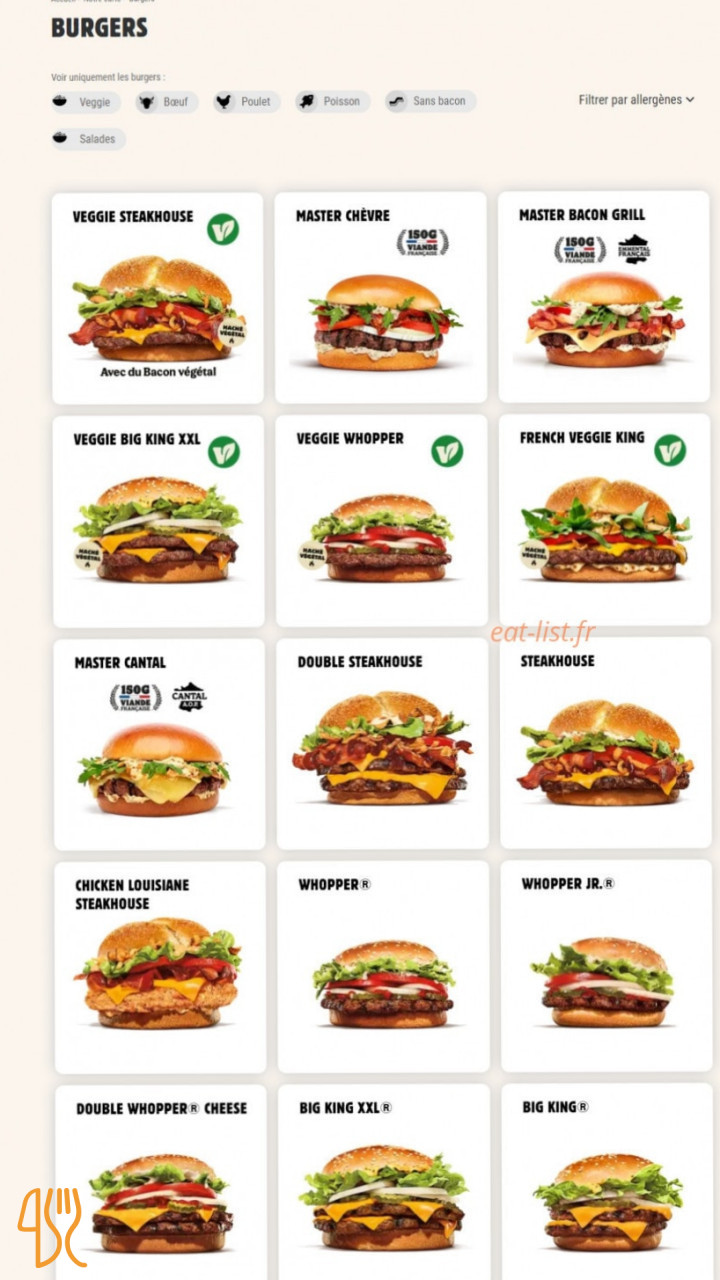Open the Veggie Steakhouse burger card
720x1280 pixels.
[157, 298]
